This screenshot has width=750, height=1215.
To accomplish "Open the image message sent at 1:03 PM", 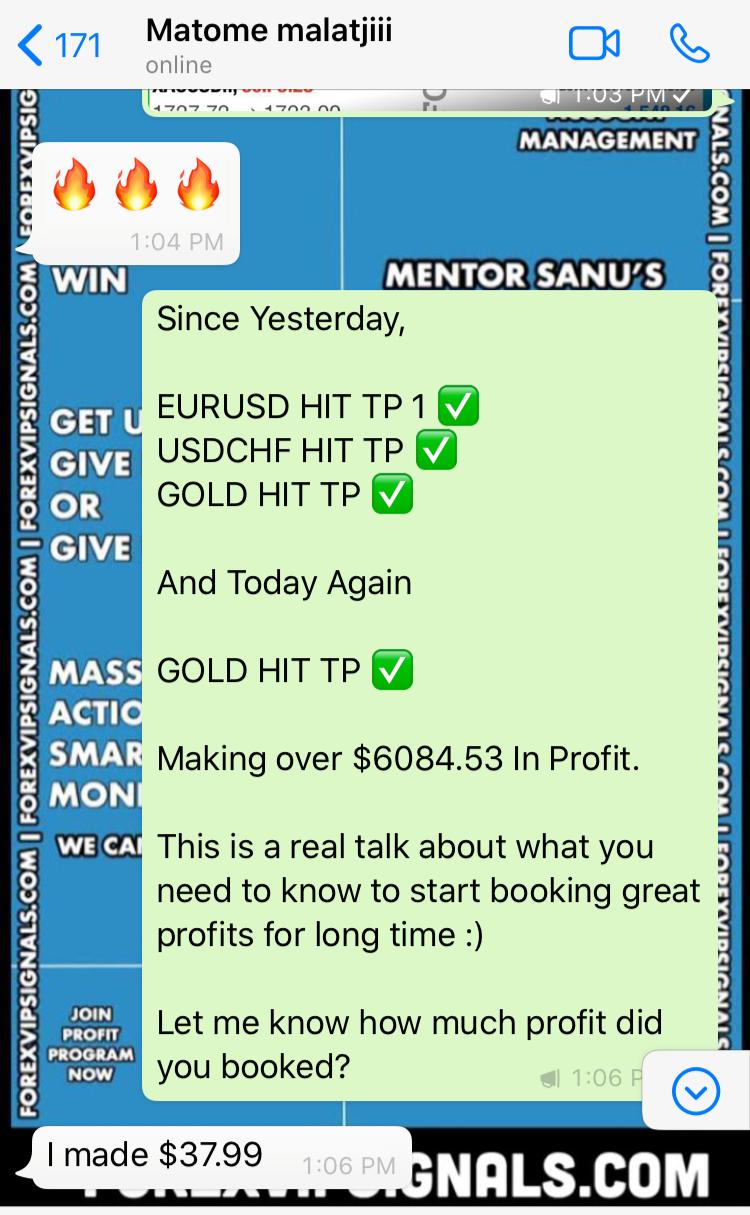I will point(430,101).
